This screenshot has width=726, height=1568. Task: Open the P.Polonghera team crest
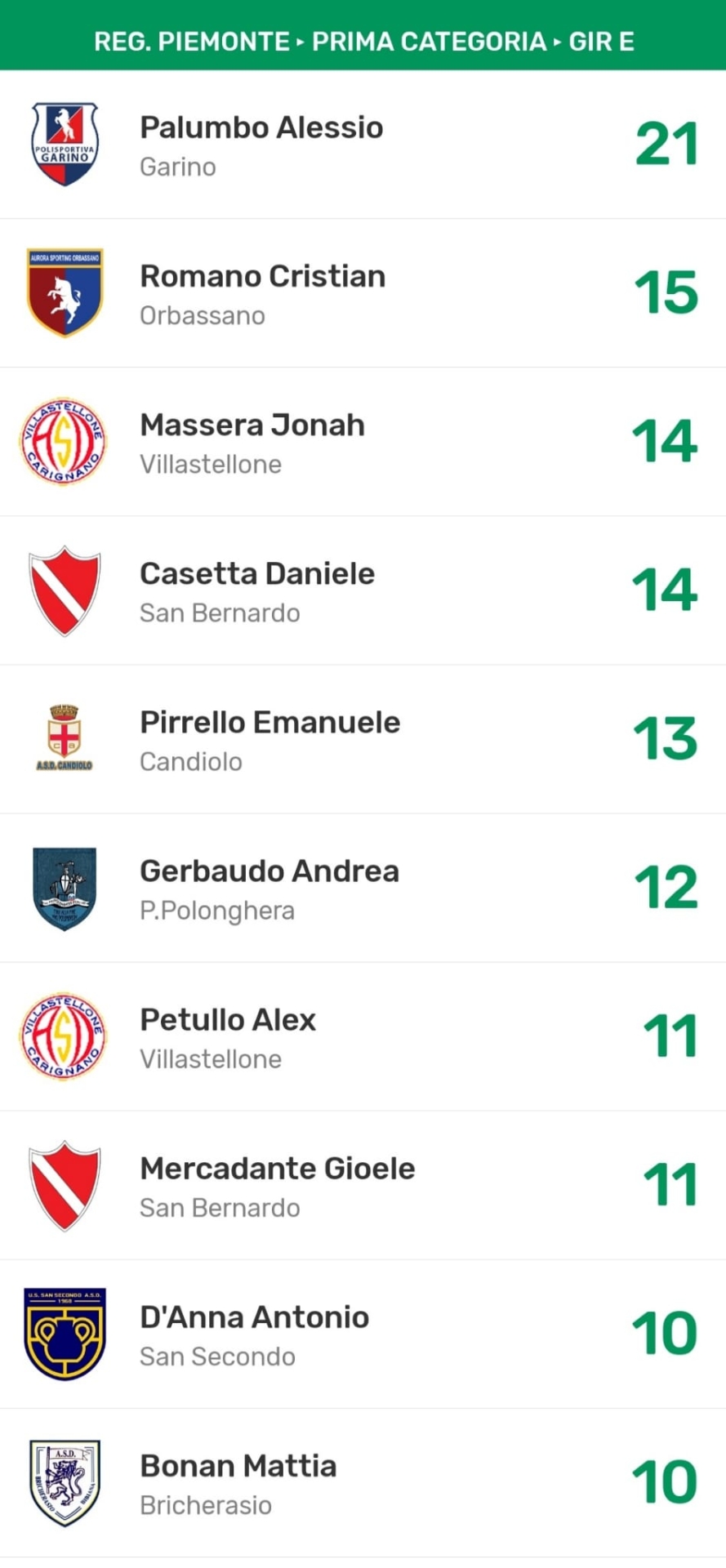[65, 887]
